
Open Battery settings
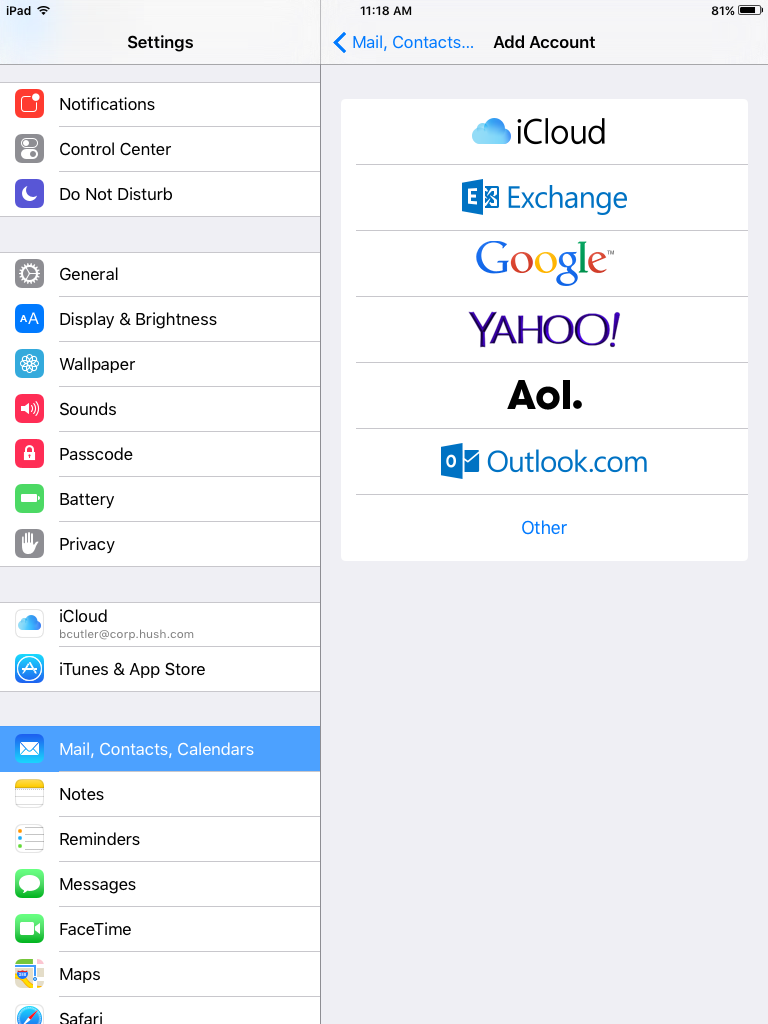160,499
